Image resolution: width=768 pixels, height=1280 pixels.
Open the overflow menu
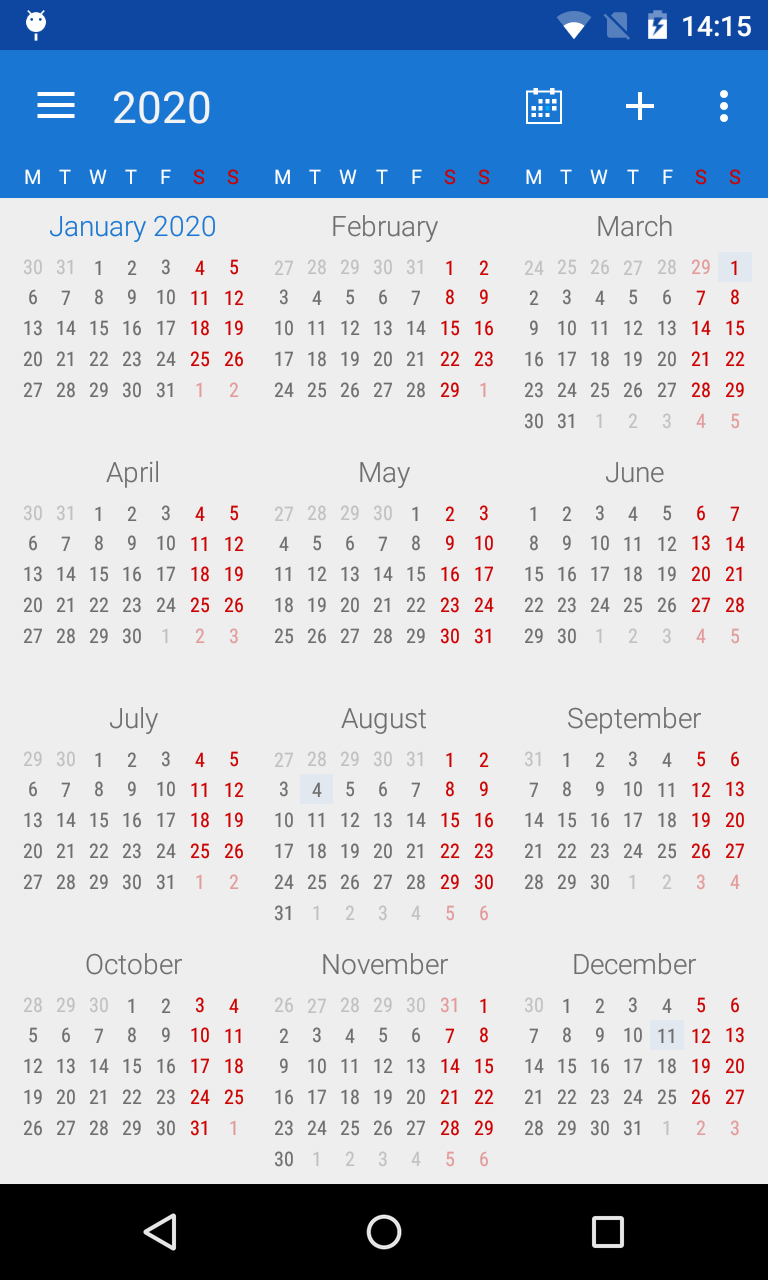[x=724, y=106]
